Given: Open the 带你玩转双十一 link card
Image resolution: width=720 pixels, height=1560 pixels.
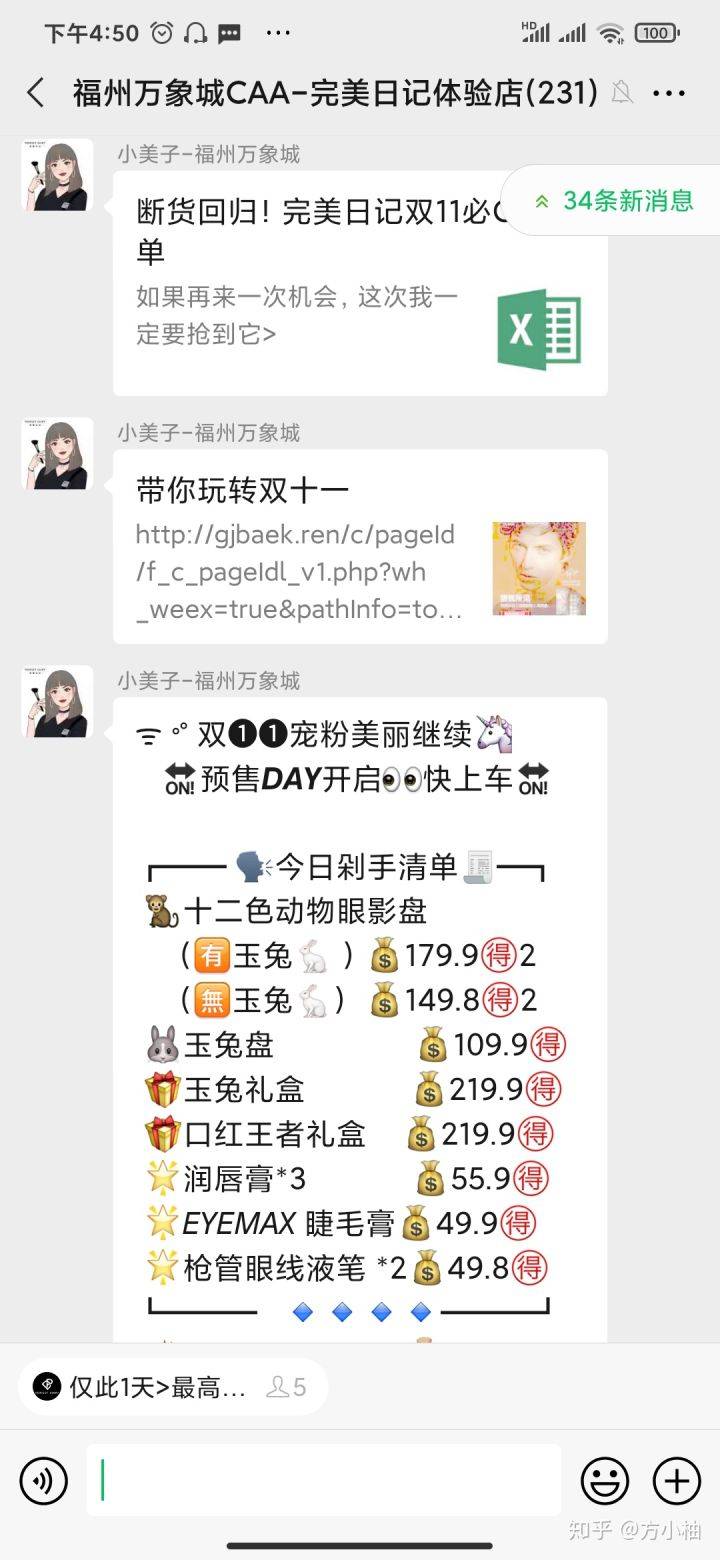Looking at the screenshot, I should 360,546.
